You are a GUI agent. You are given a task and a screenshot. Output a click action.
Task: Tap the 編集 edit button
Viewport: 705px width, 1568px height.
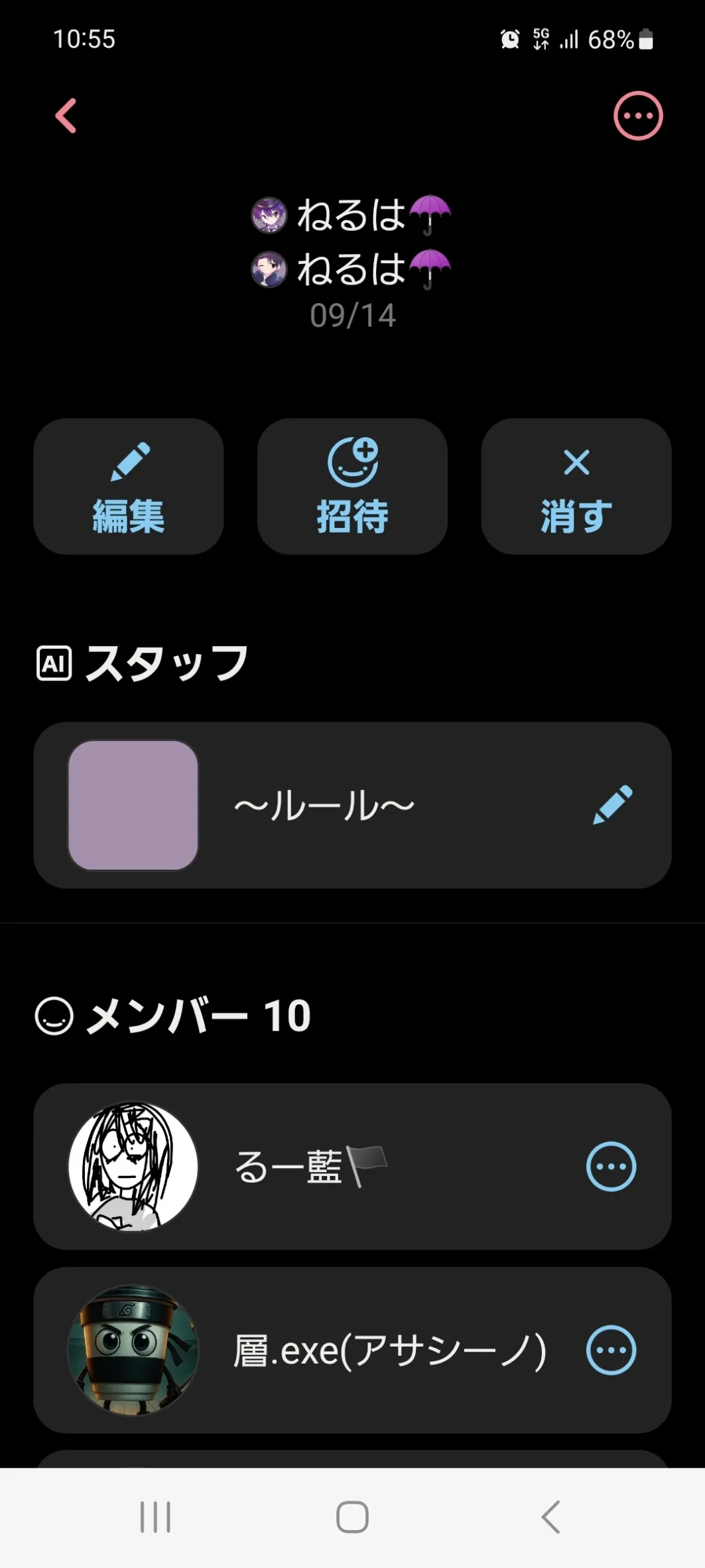click(129, 486)
